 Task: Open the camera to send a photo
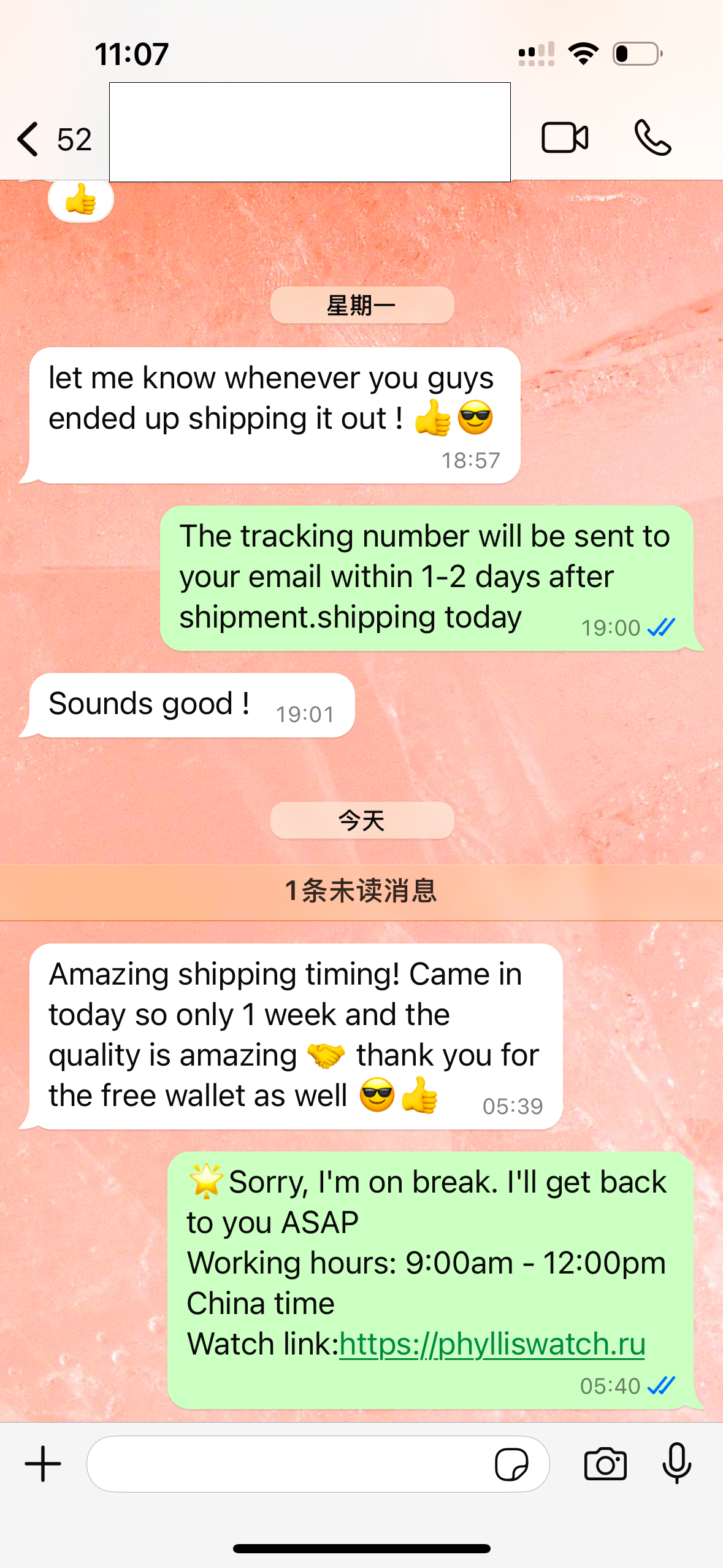tap(605, 1464)
